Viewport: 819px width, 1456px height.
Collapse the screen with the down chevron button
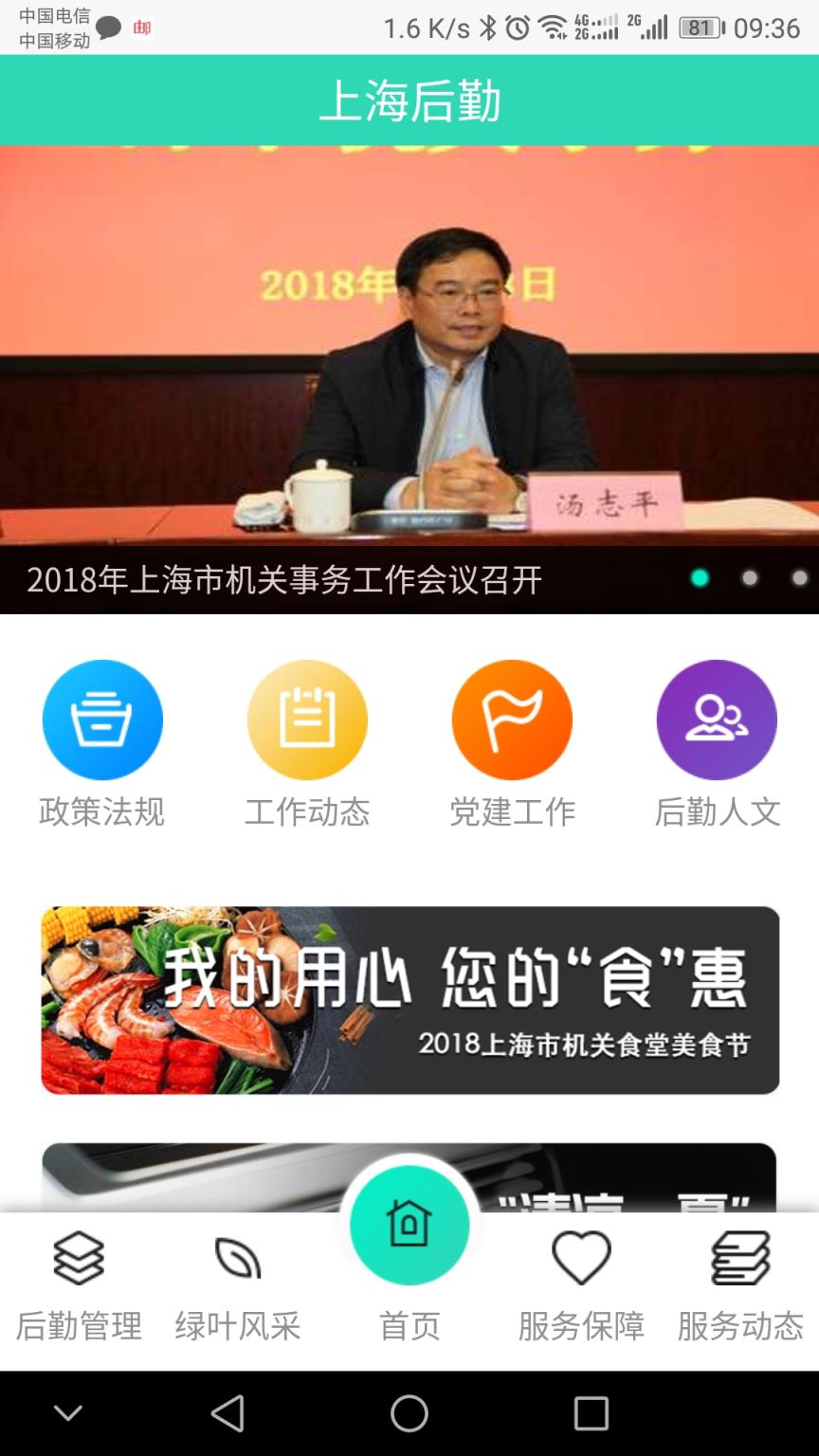(x=67, y=1411)
